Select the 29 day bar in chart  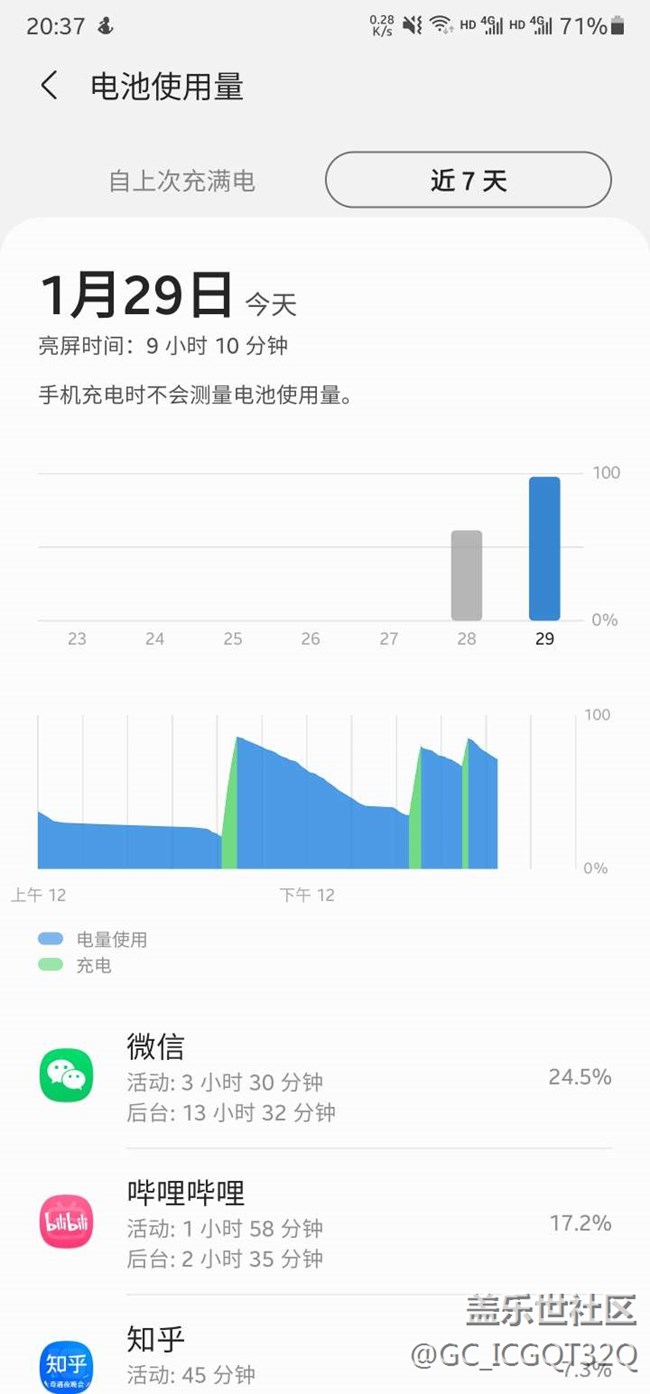pos(544,549)
